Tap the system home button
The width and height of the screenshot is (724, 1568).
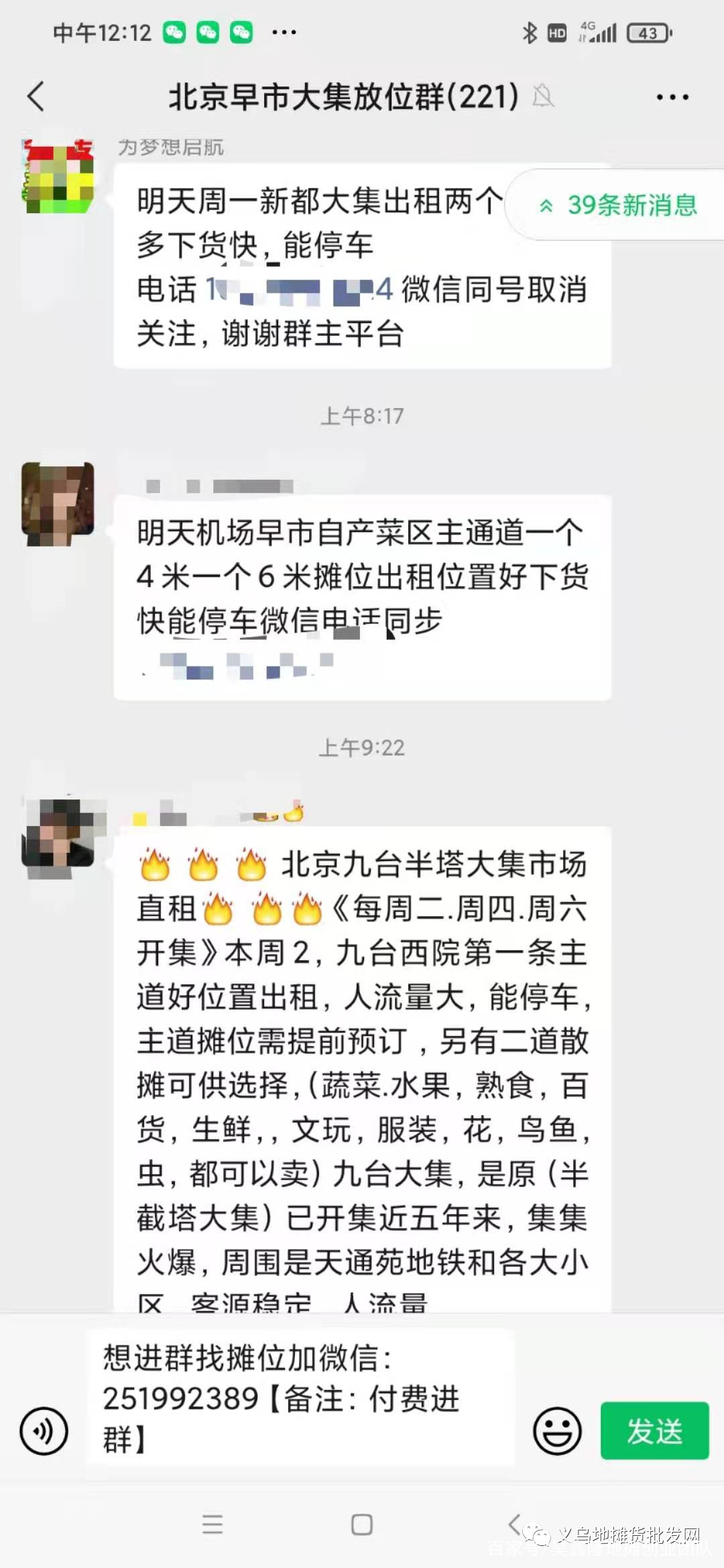pyautogui.click(x=361, y=1524)
